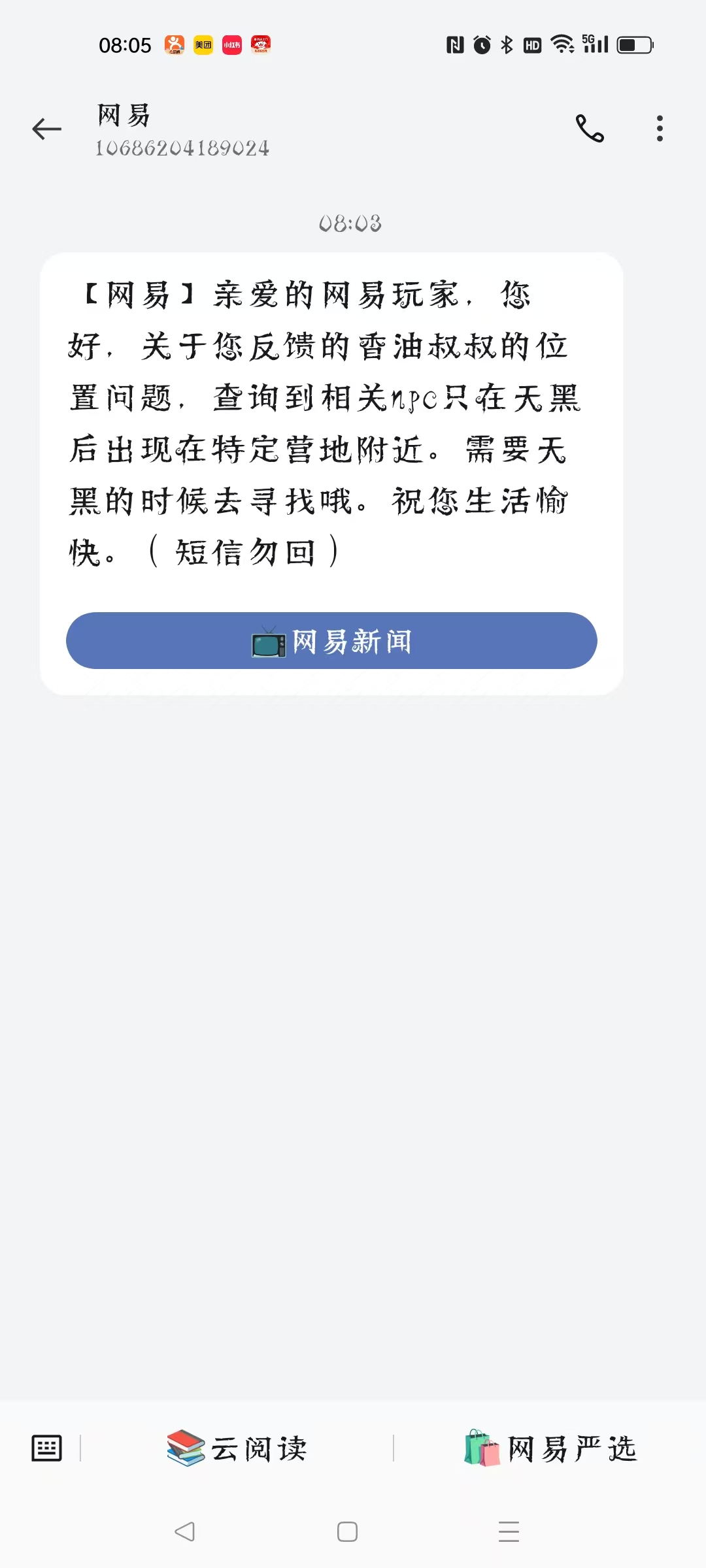Open the 云阅读 menu item
This screenshot has height=1568, width=706.
[x=237, y=1448]
